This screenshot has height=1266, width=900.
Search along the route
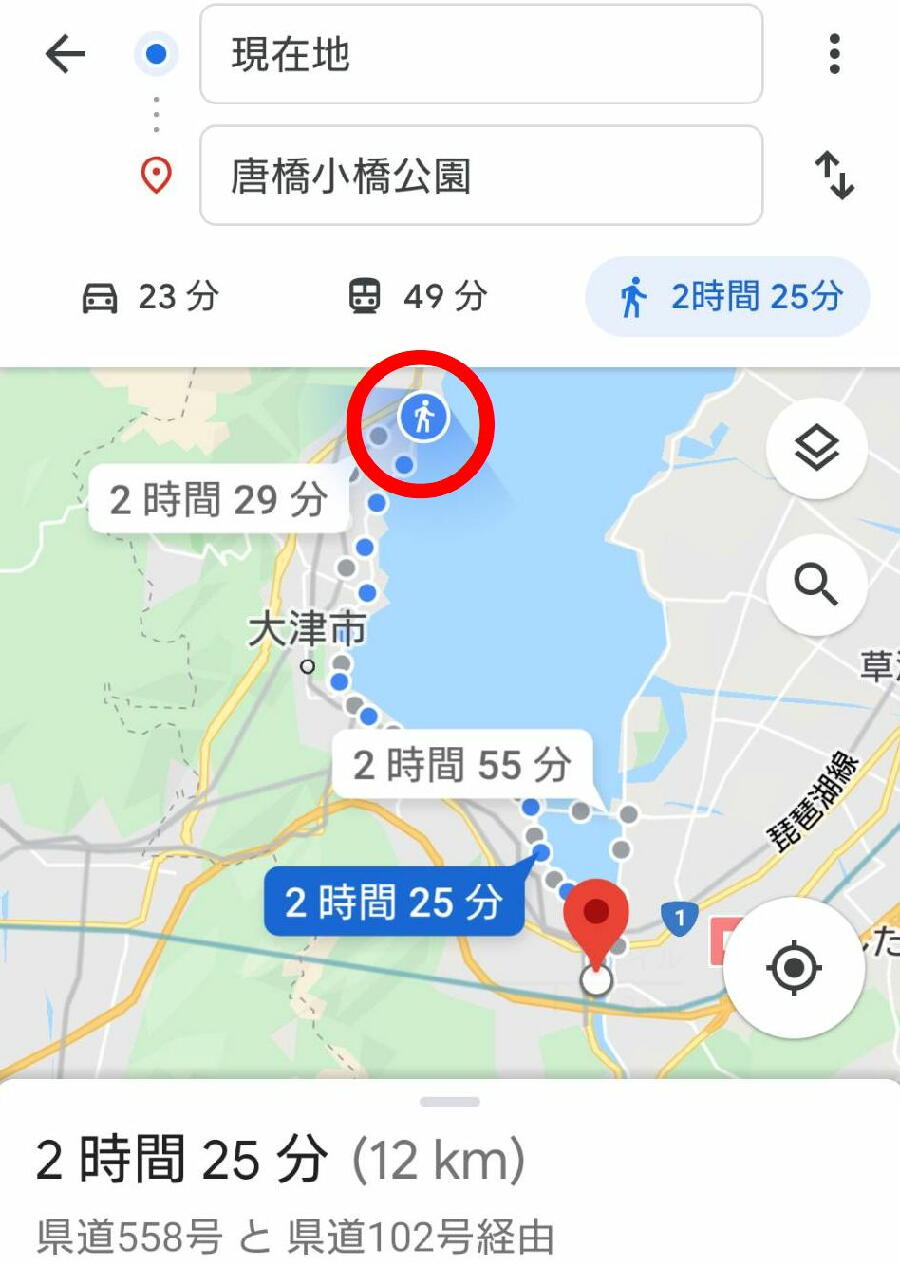point(816,584)
